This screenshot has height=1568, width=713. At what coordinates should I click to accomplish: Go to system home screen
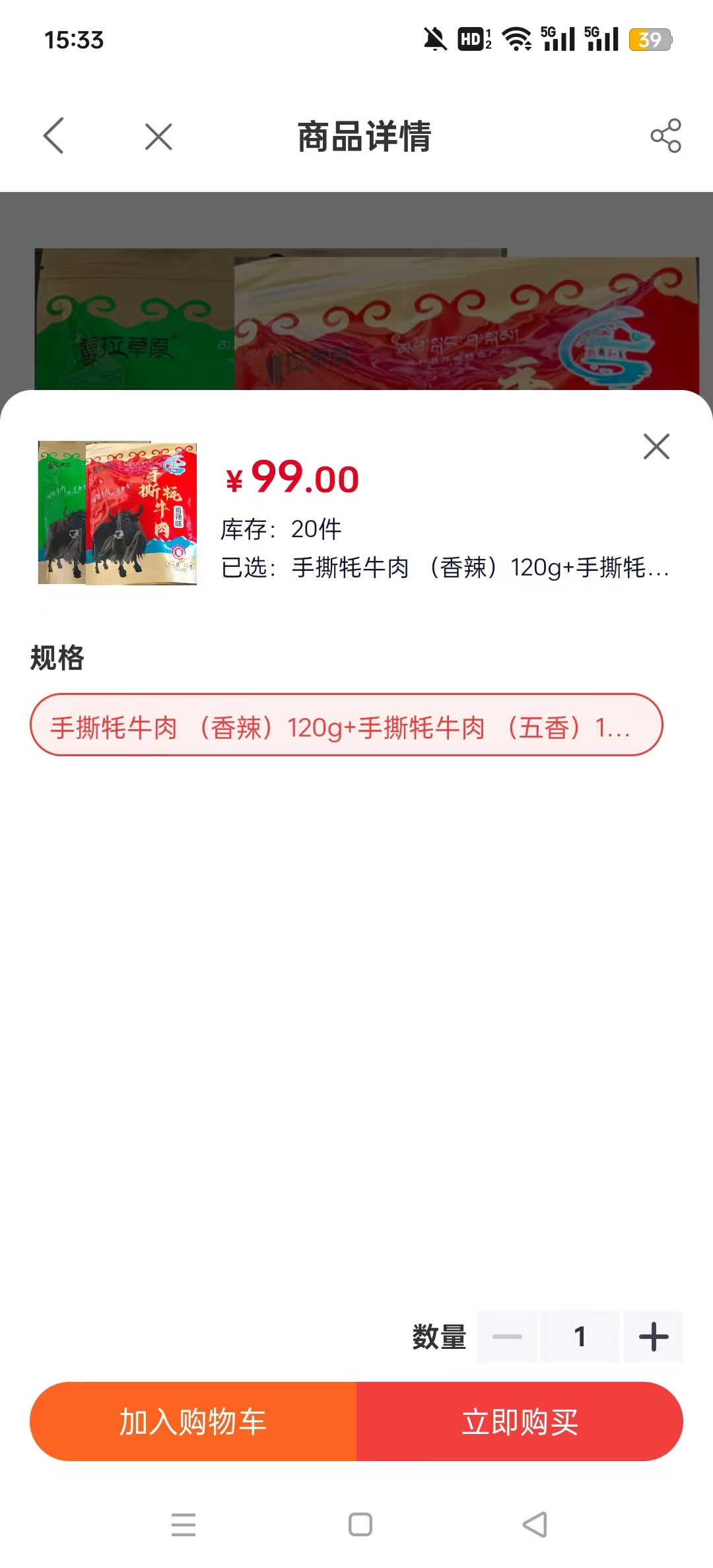(x=360, y=1524)
